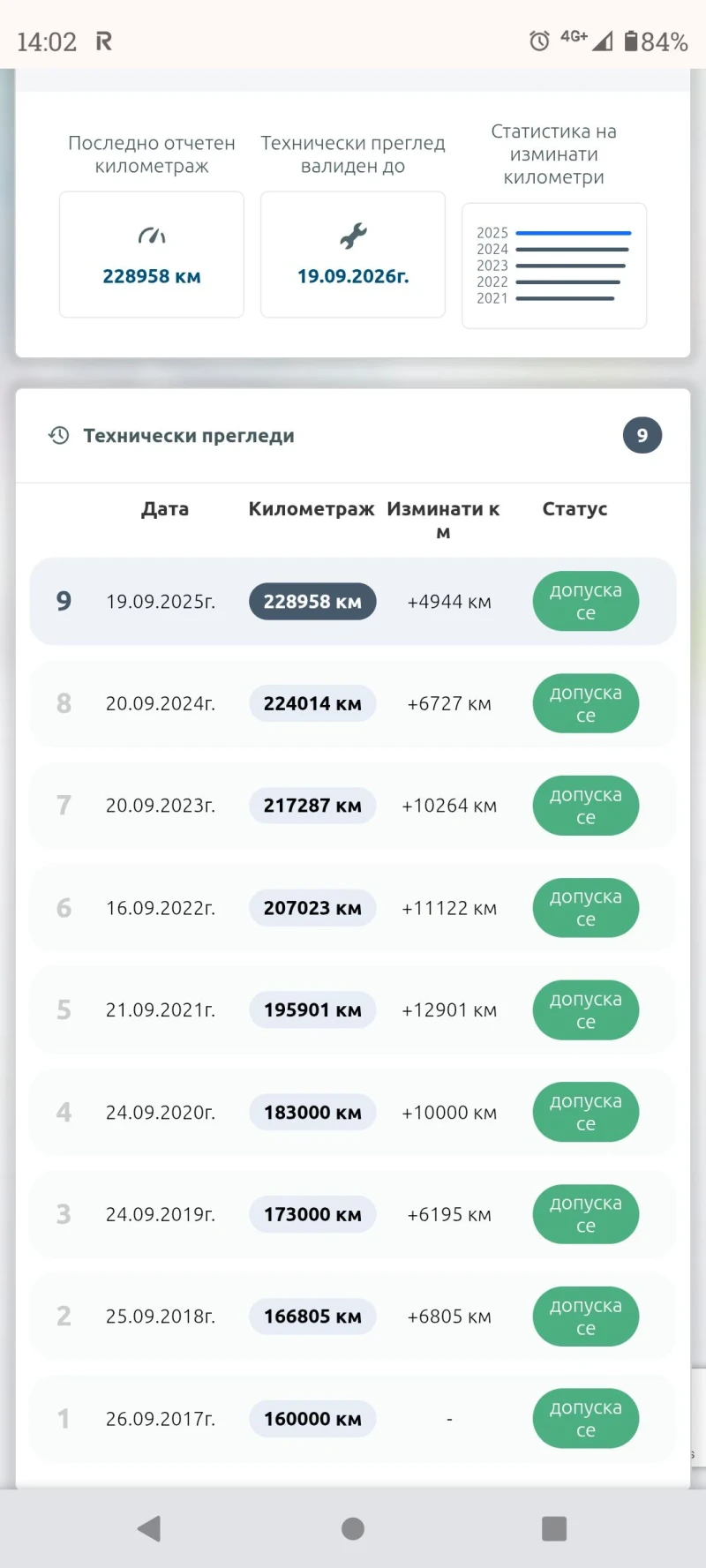This screenshot has width=706, height=1568.
Task: Click the speedometer icon above 228958 км
Action: click(x=150, y=235)
